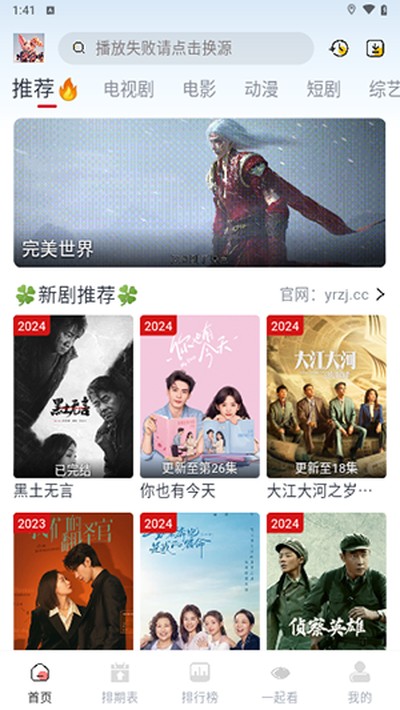400x710 pixels.
Task: Open watch history clock icon
Action: [x=339, y=48]
